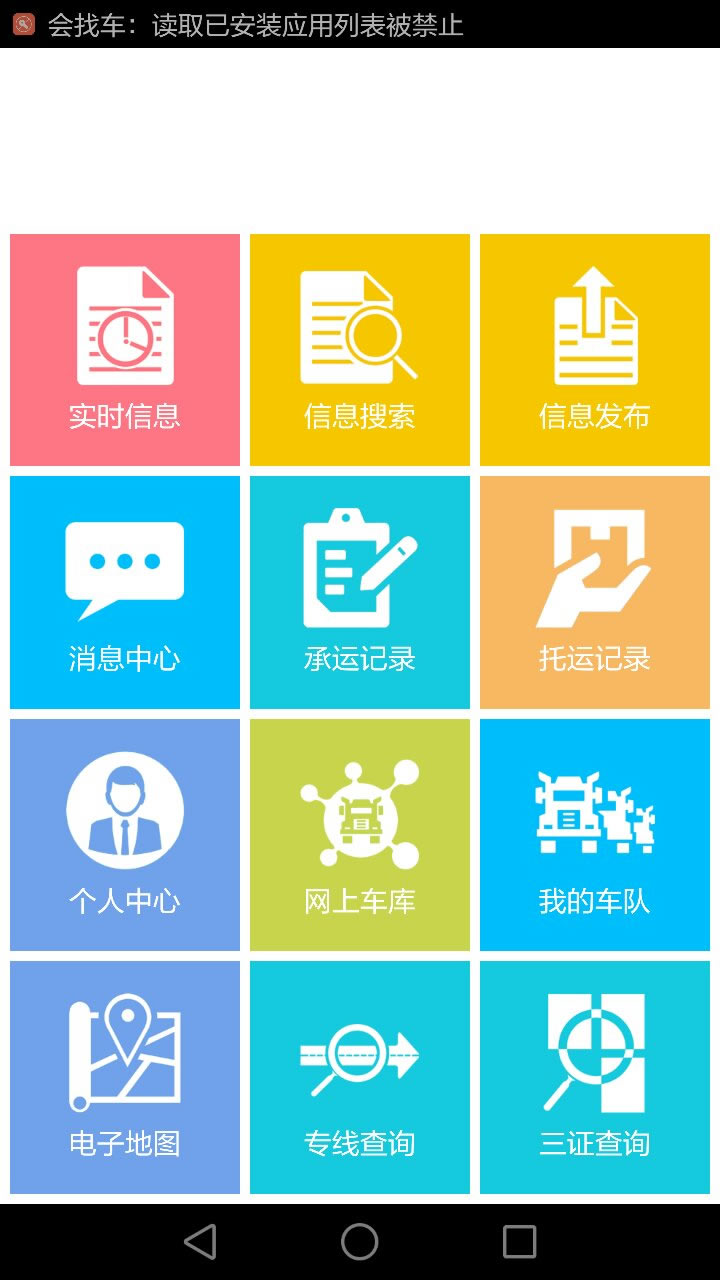Screen dimensions: 720x1280
Task: Select the 信息发布 tile
Action: pos(595,350)
